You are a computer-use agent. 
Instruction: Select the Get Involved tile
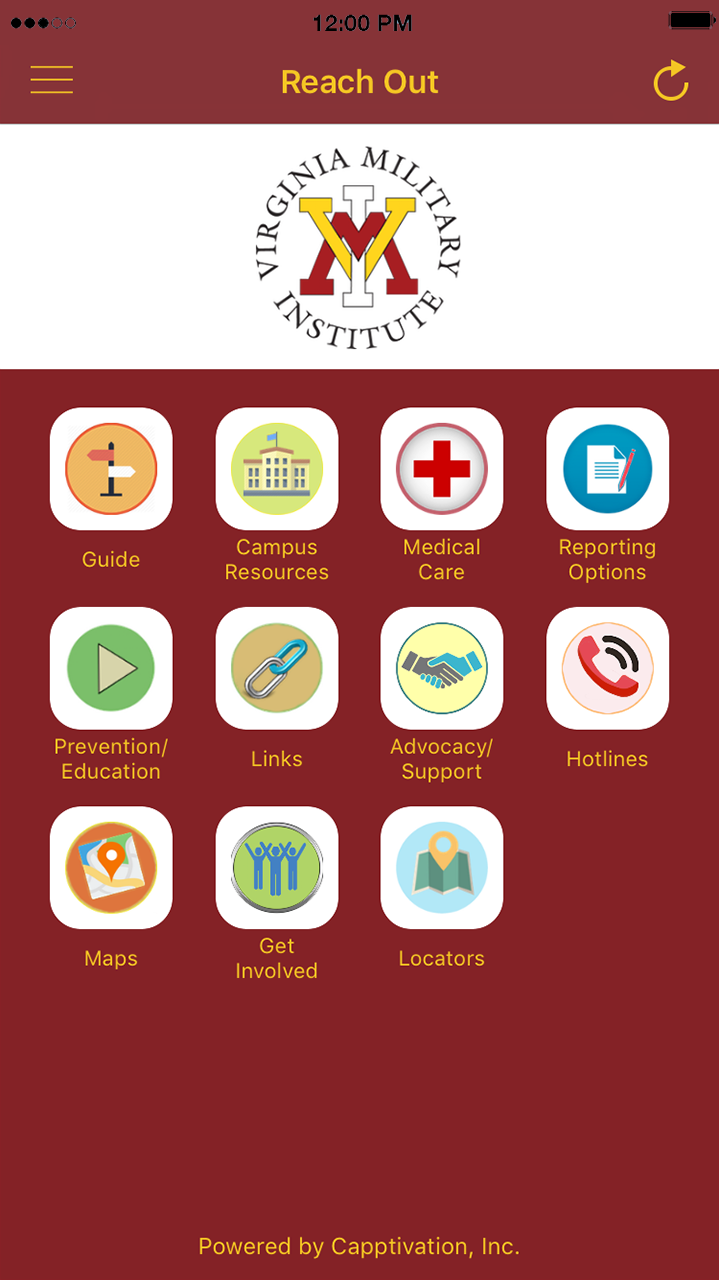pyautogui.click(x=277, y=868)
